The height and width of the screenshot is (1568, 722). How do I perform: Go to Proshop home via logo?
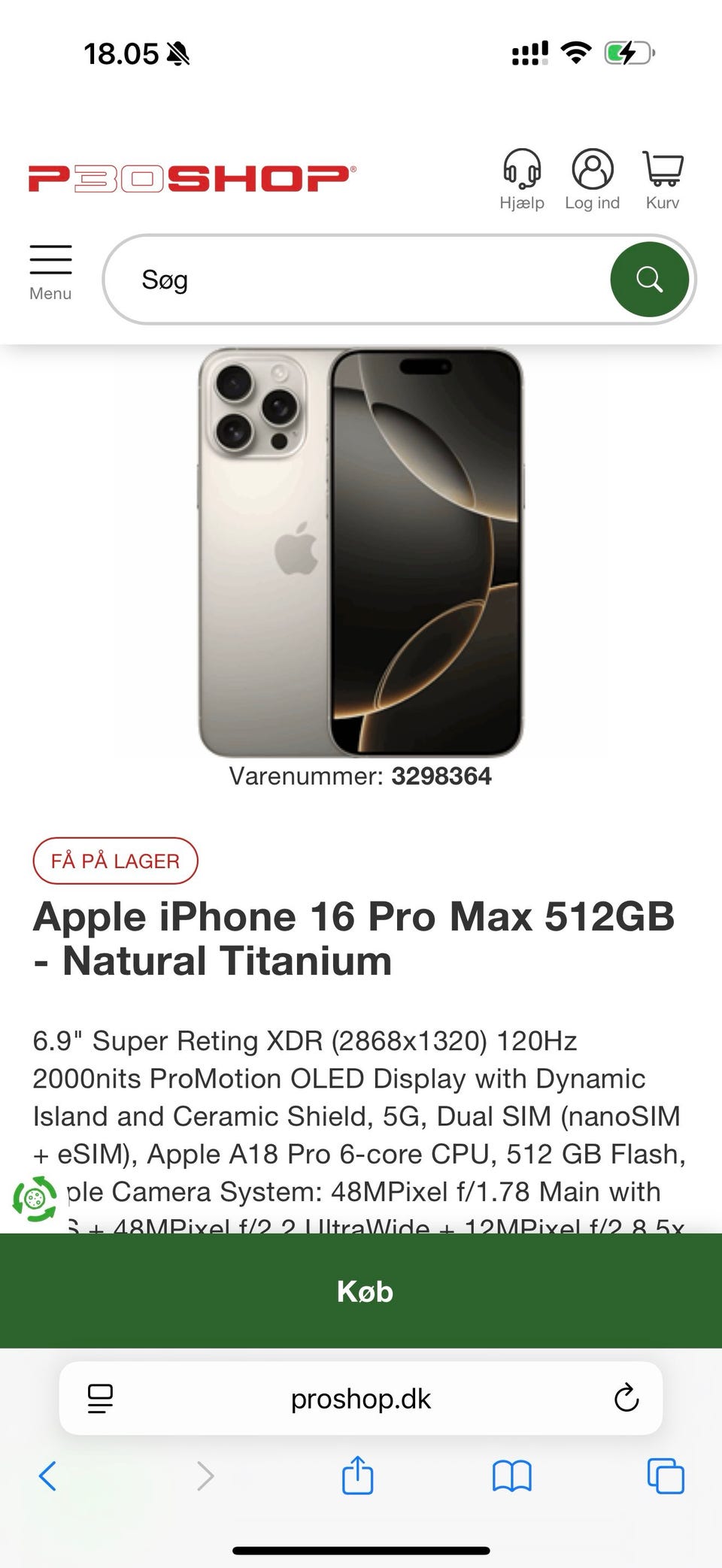pos(192,179)
